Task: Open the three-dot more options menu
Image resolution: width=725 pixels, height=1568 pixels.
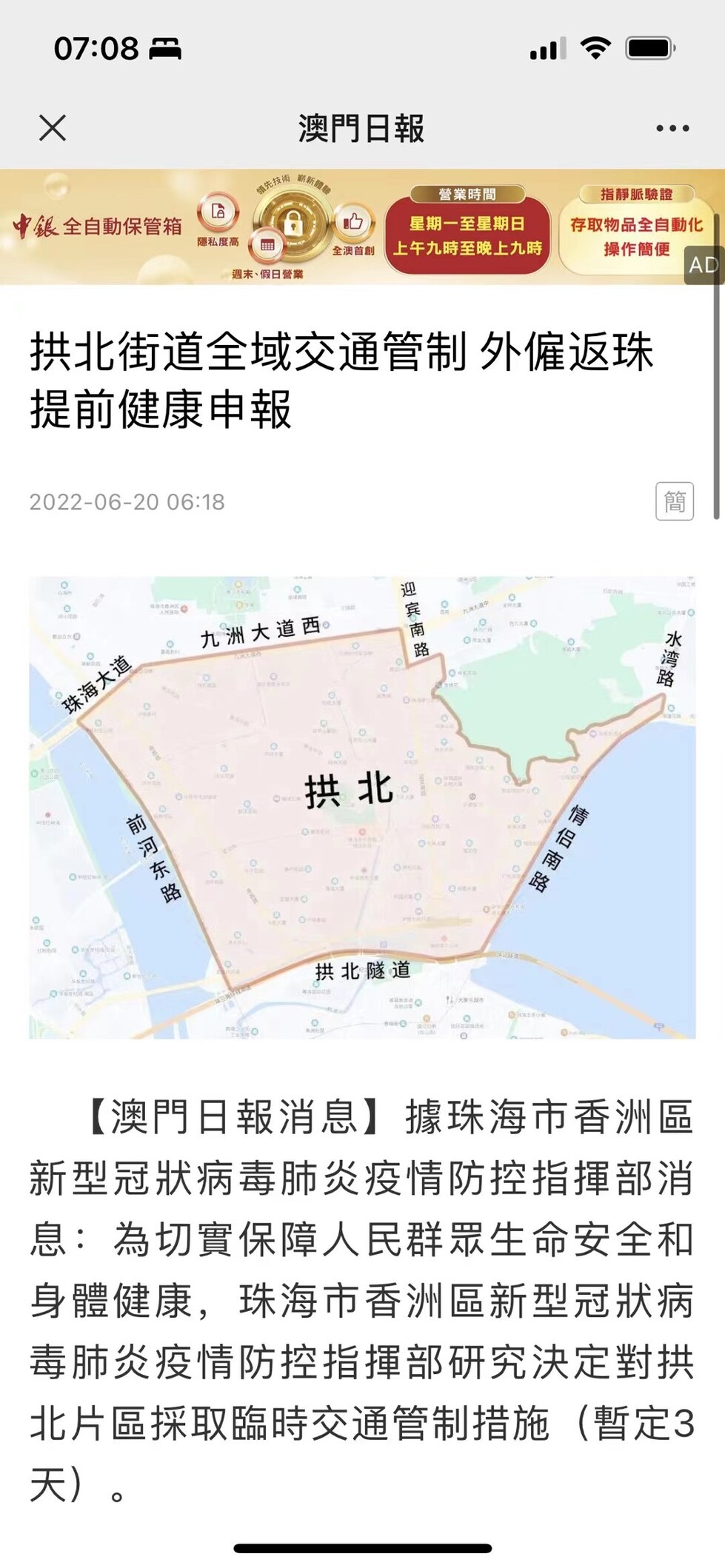Action: pyautogui.click(x=672, y=128)
